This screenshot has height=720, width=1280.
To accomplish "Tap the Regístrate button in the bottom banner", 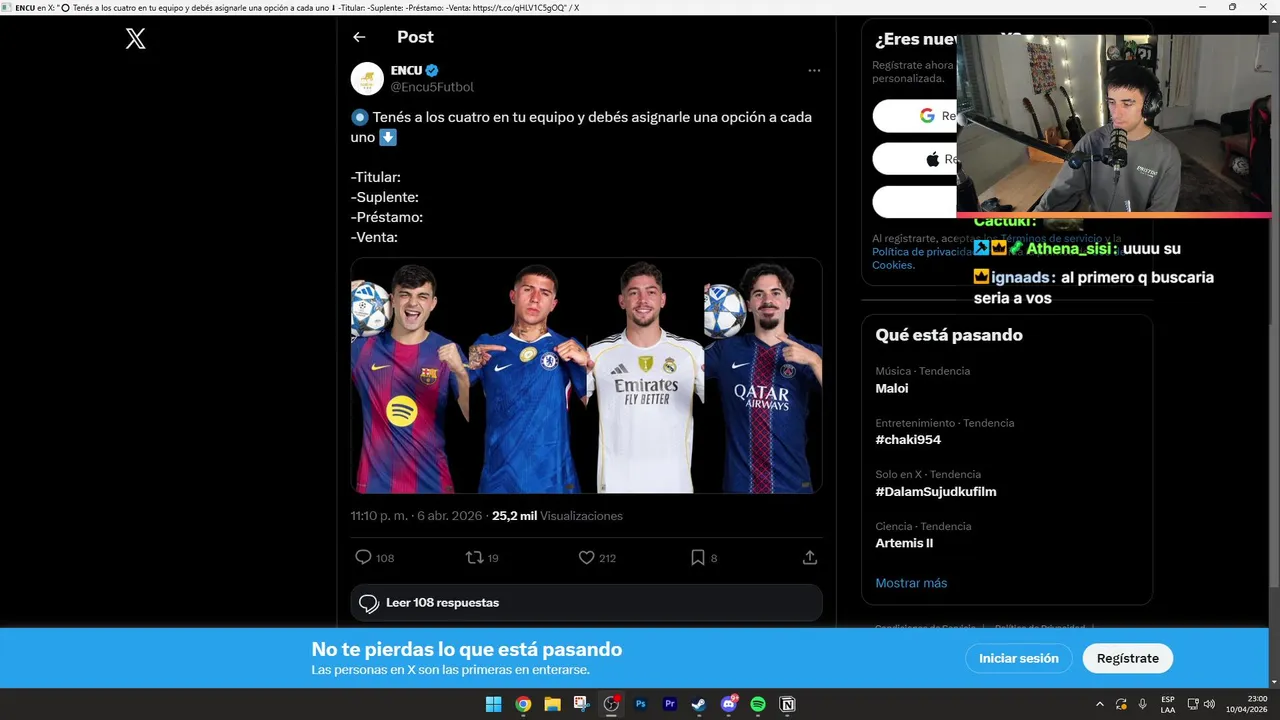I will click(x=1127, y=658).
